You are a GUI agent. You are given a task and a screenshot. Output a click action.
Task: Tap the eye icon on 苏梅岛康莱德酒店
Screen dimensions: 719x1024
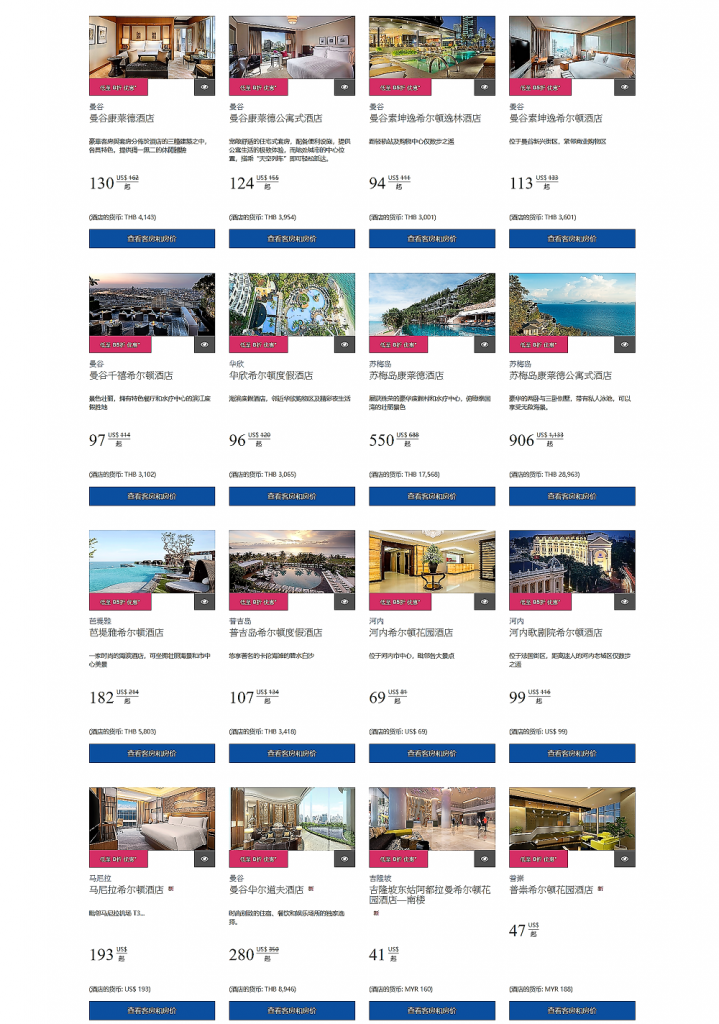coord(484,344)
